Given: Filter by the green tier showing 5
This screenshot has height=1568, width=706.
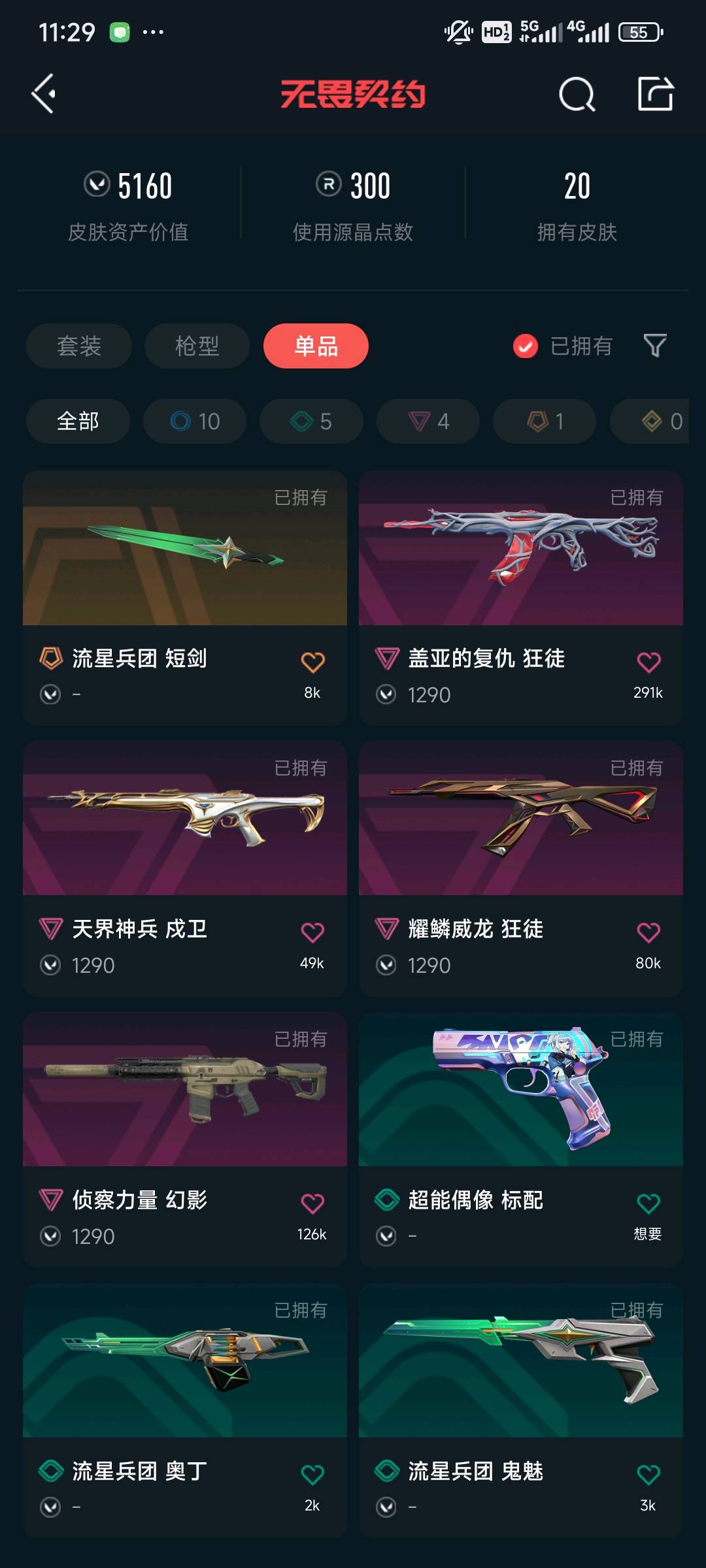Looking at the screenshot, I should click(311, 421).
